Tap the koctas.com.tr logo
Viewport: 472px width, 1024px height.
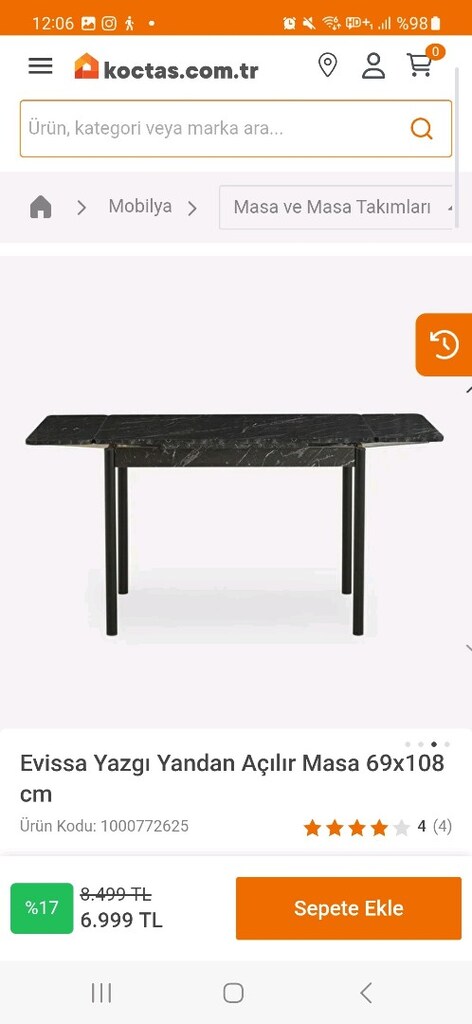pyautogui.click(x=166, y=67)
